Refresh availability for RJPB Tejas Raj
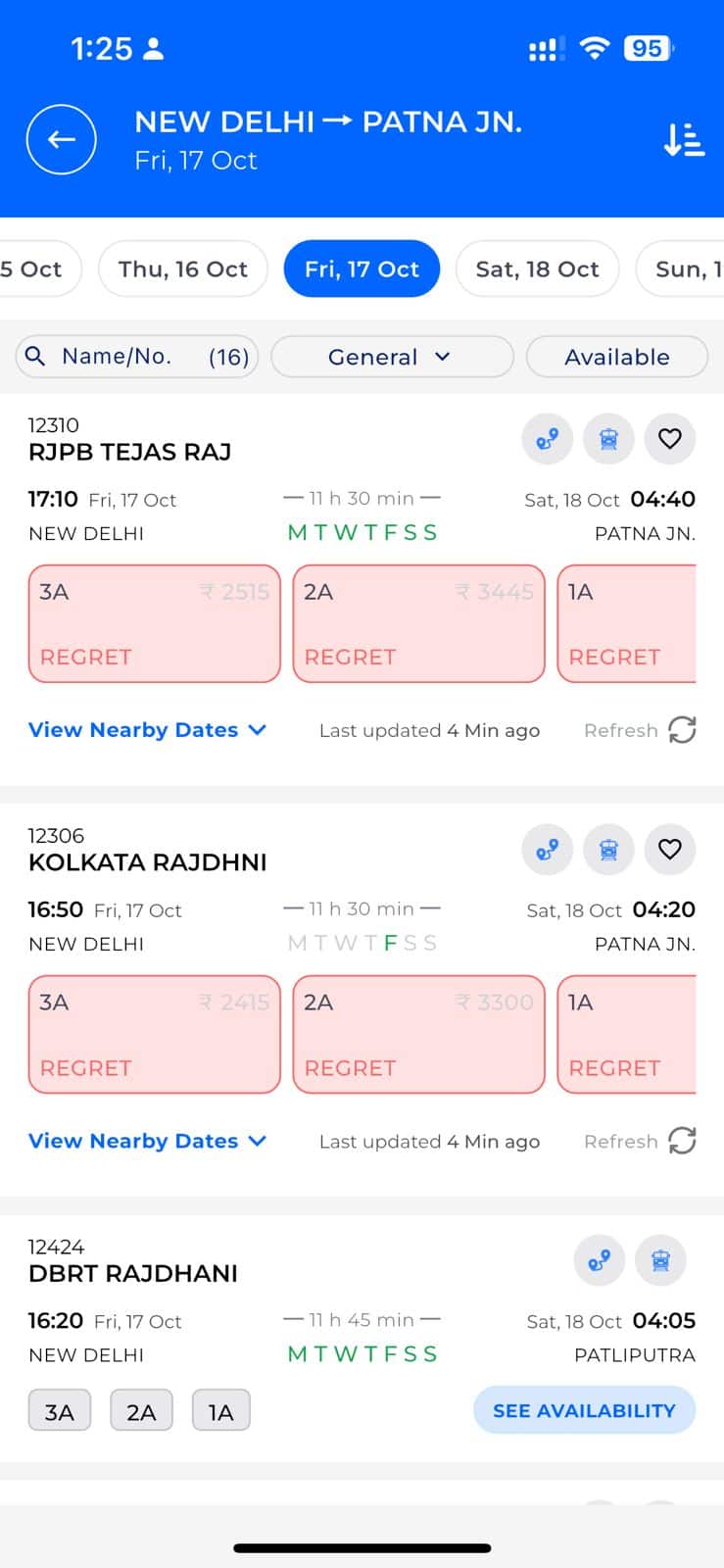This screenshot has width=724, height=1568. [x=681, y=730]
